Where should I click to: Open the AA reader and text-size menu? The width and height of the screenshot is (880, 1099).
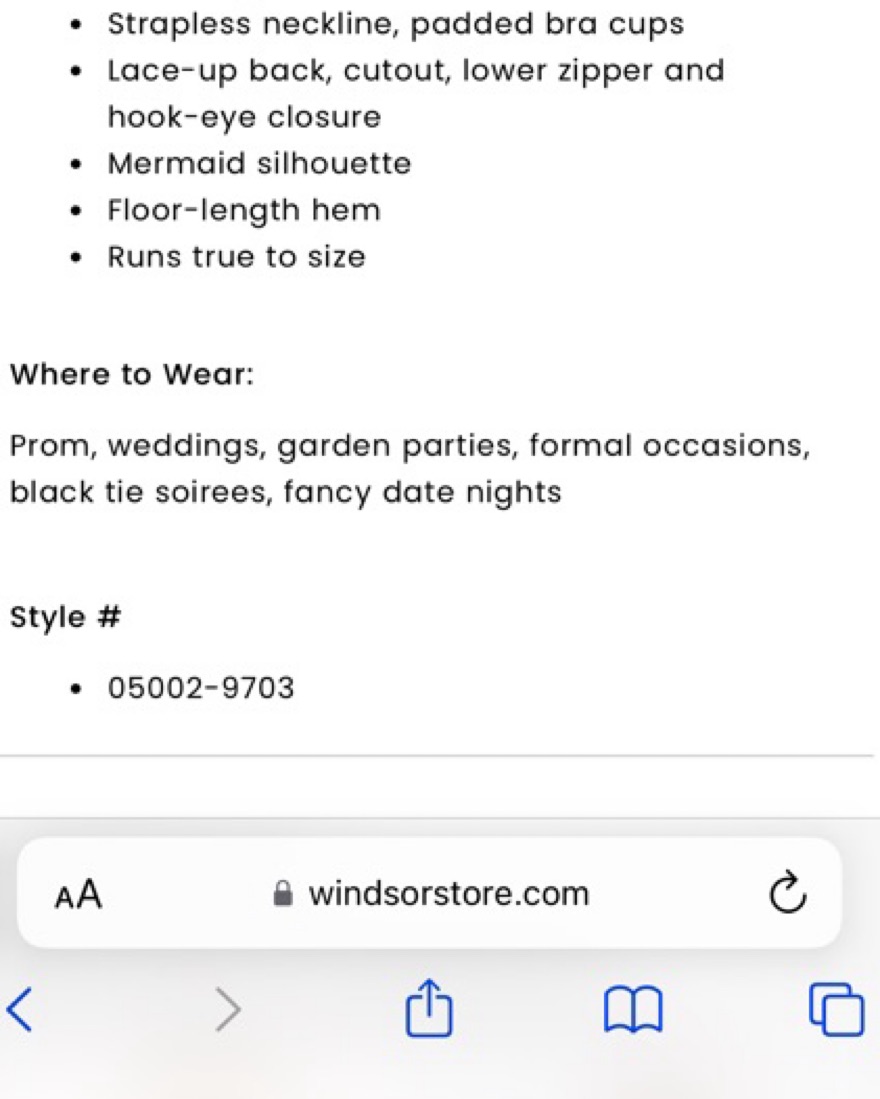(78, 894)
